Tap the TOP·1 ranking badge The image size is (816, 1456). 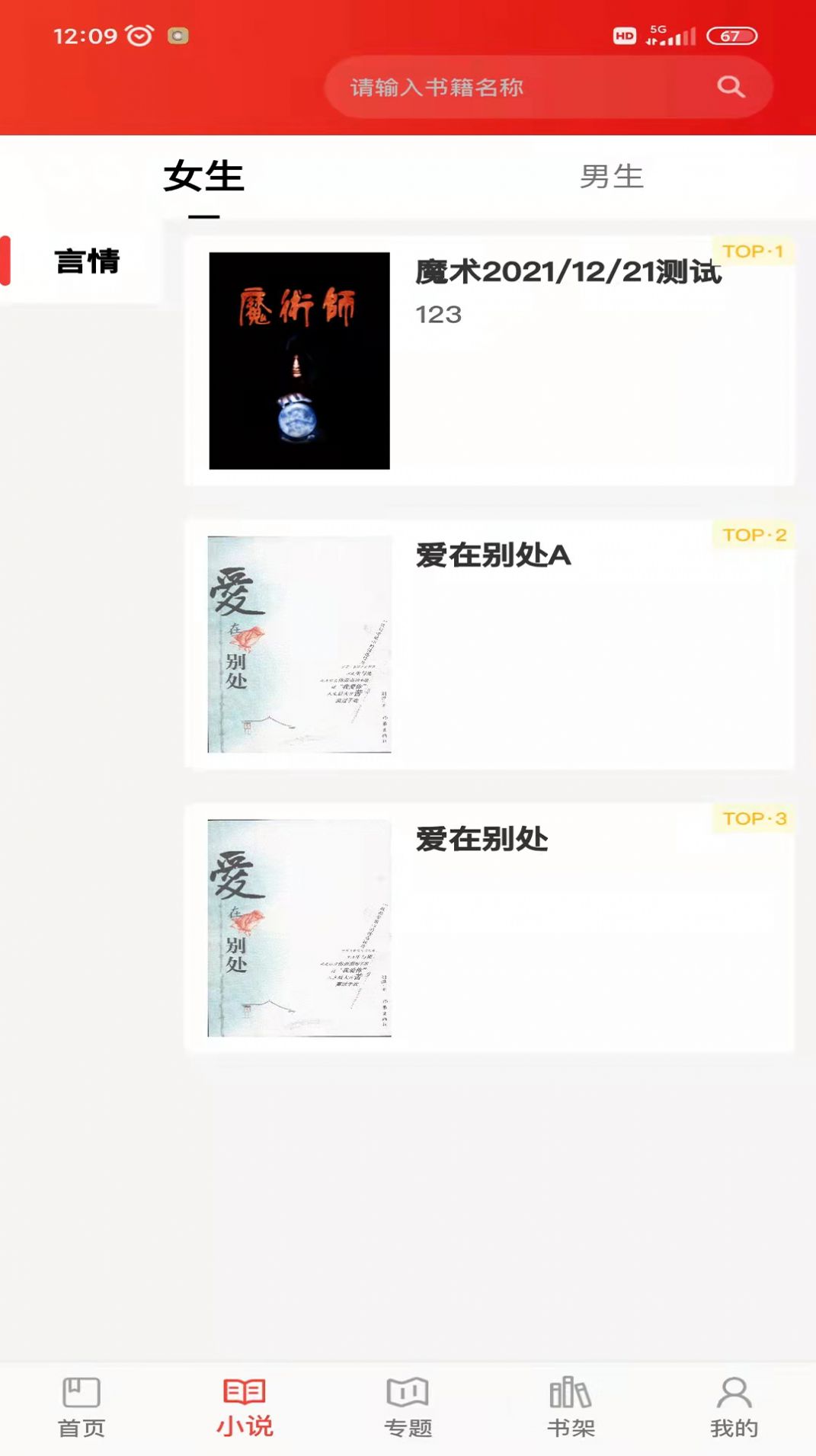coord(750,249)
